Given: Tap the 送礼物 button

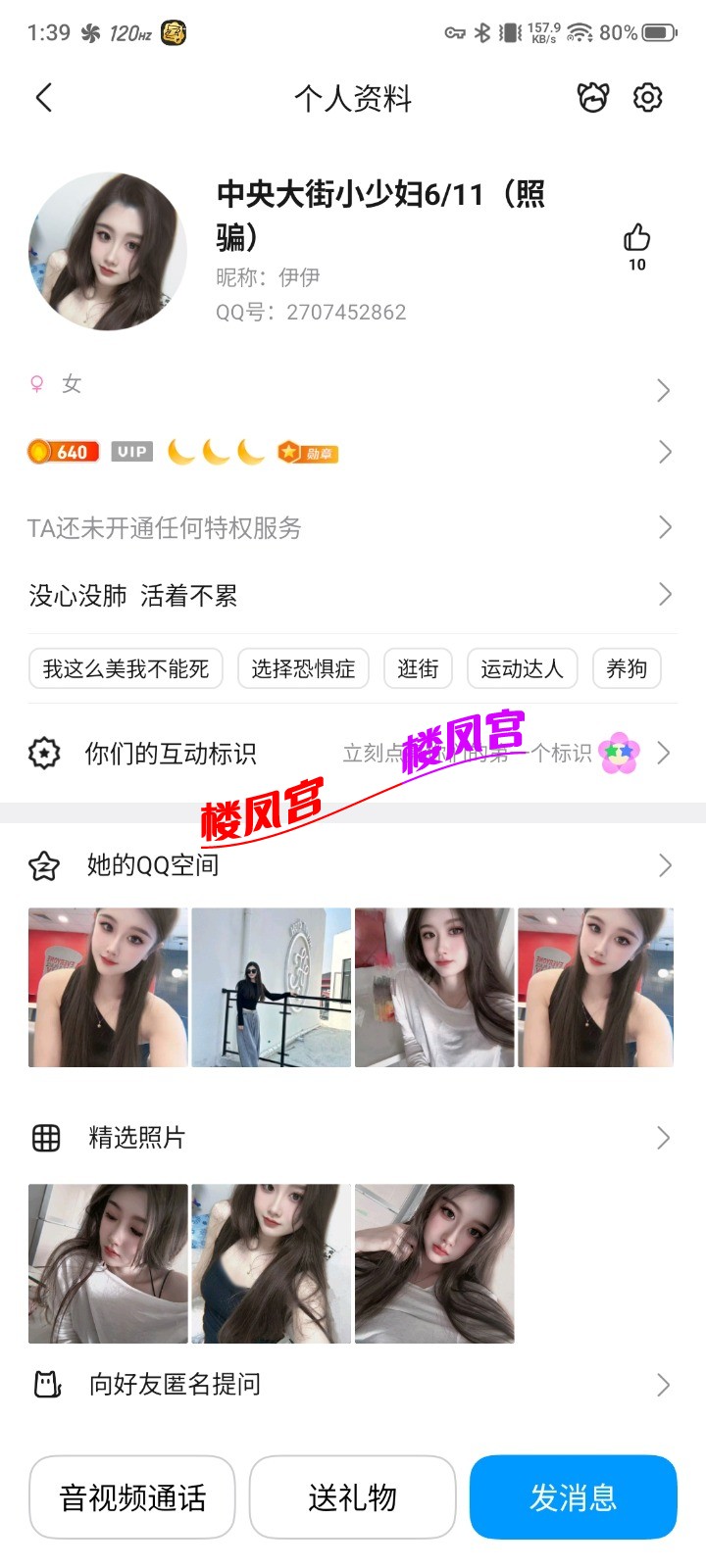Looking at the screenshot, I should [353, 1497].
